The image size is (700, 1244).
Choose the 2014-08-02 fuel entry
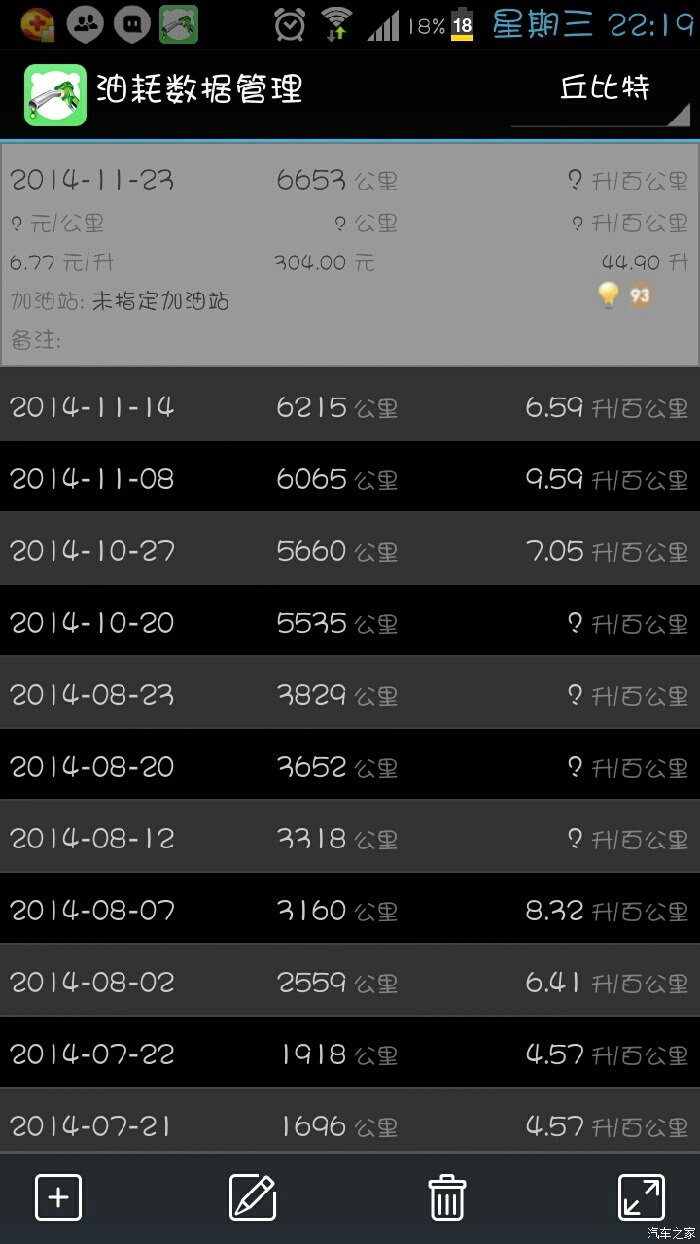pos(350,982)
